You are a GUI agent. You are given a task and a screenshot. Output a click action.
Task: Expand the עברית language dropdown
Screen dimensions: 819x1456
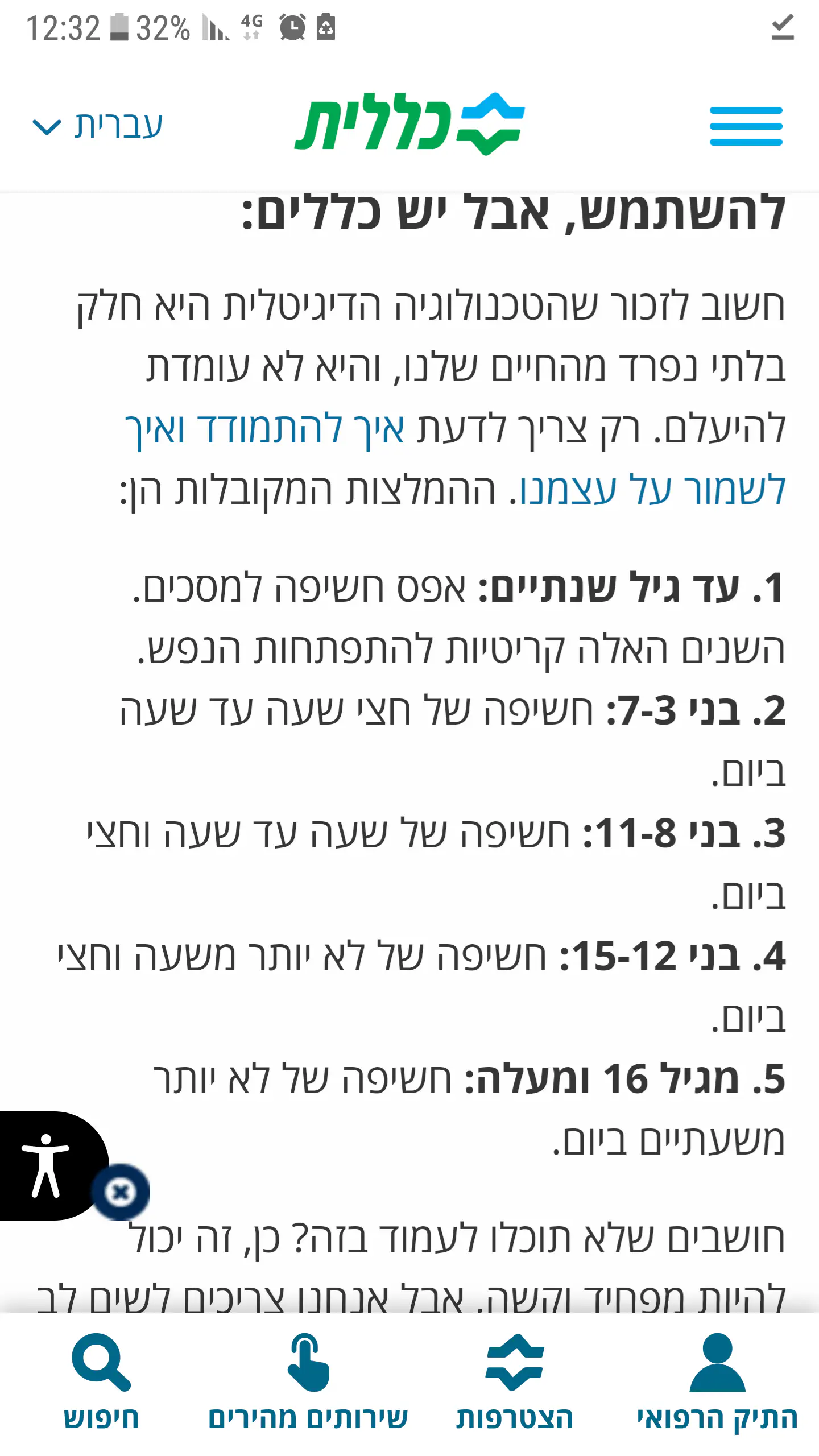point(98,126)
